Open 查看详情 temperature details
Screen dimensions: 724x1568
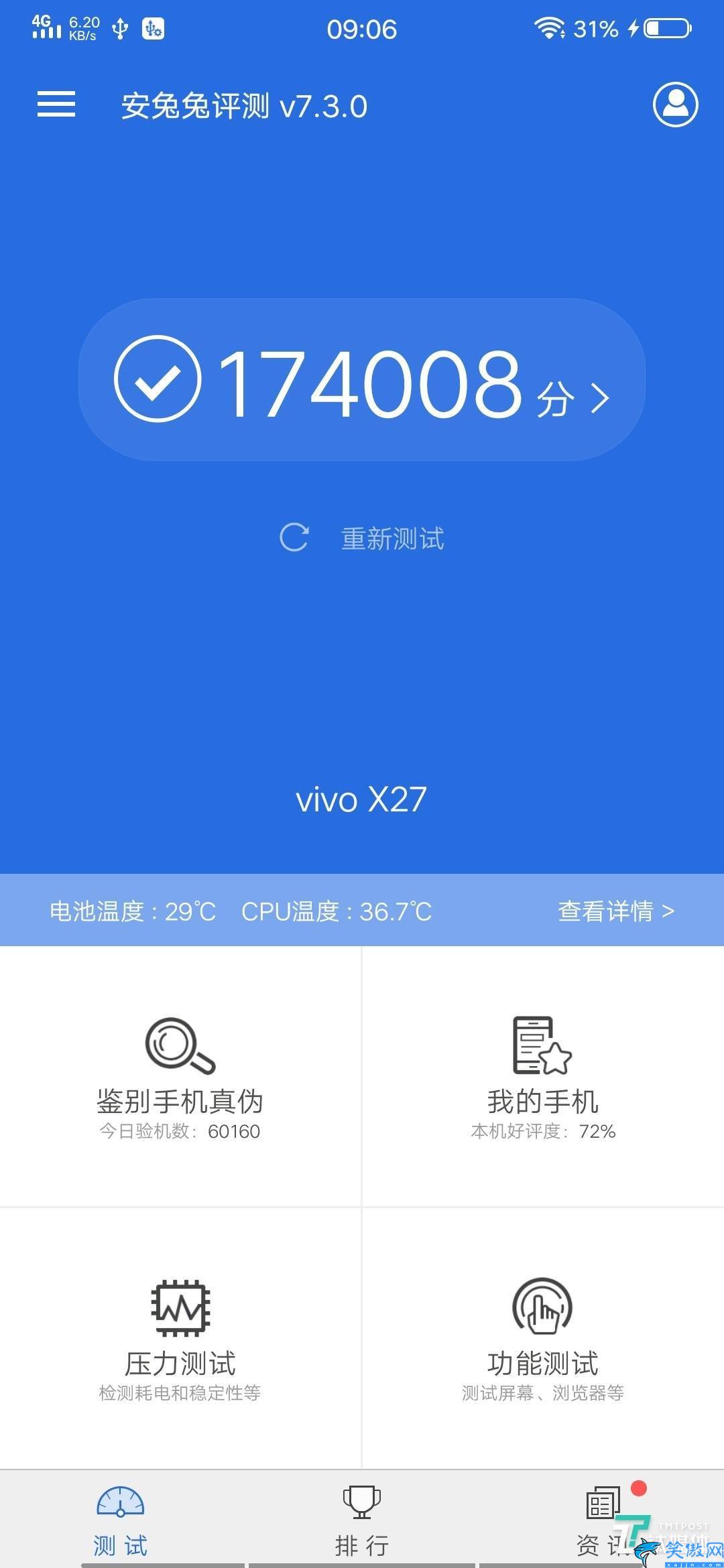(615, 911)
